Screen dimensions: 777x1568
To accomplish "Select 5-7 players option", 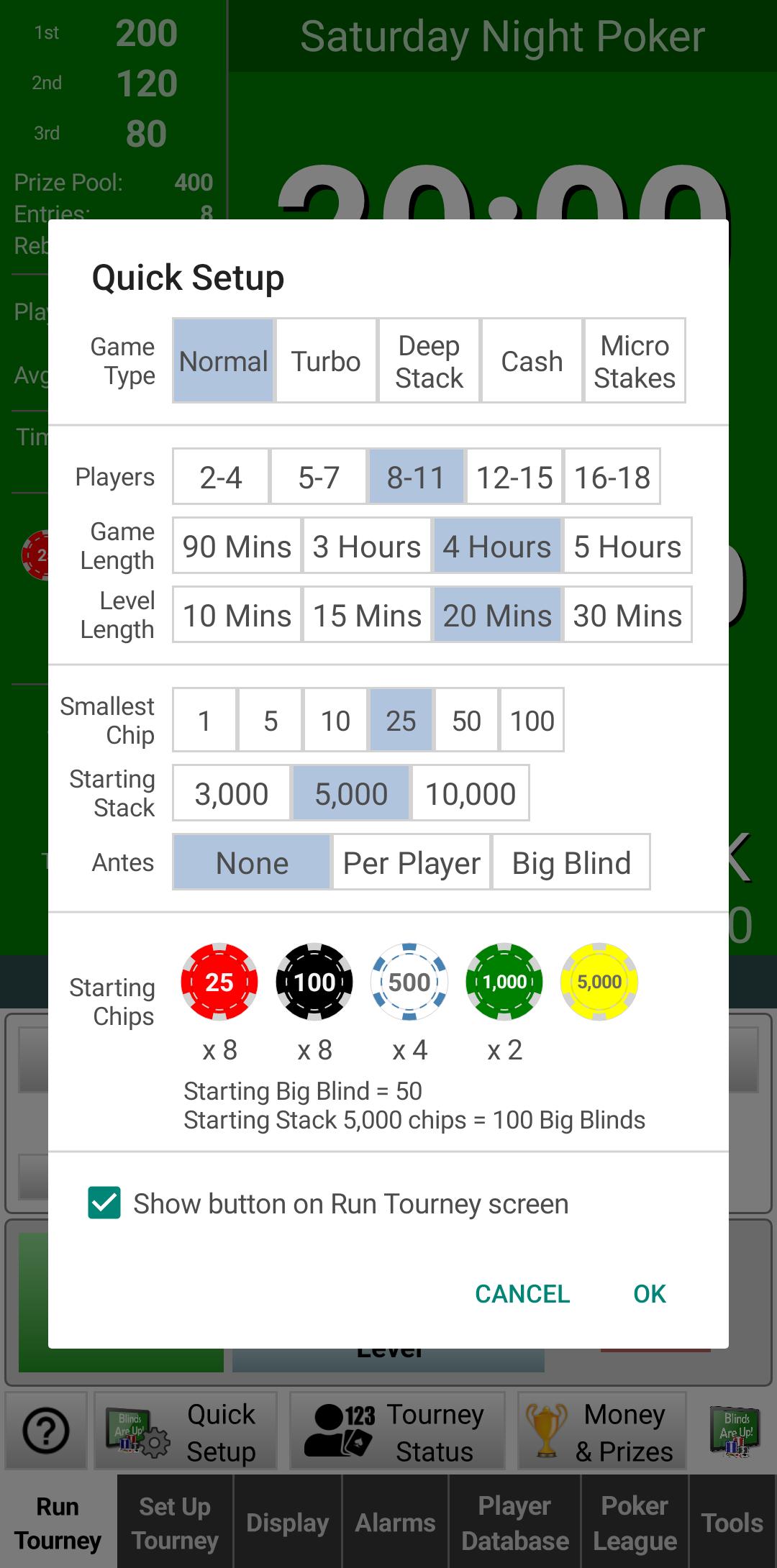I will pos(319,477).
